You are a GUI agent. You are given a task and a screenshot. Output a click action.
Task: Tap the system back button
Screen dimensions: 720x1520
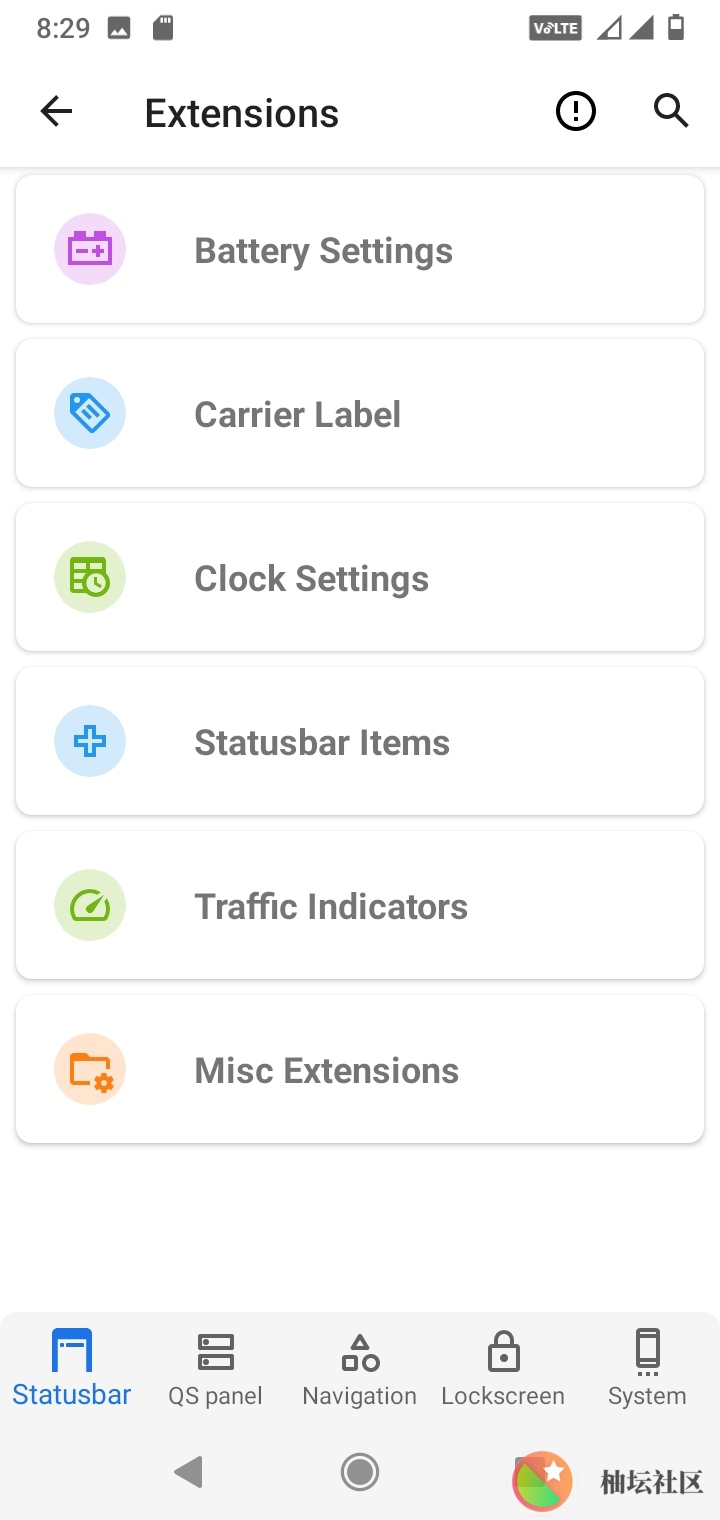(x=188, y=1471)
